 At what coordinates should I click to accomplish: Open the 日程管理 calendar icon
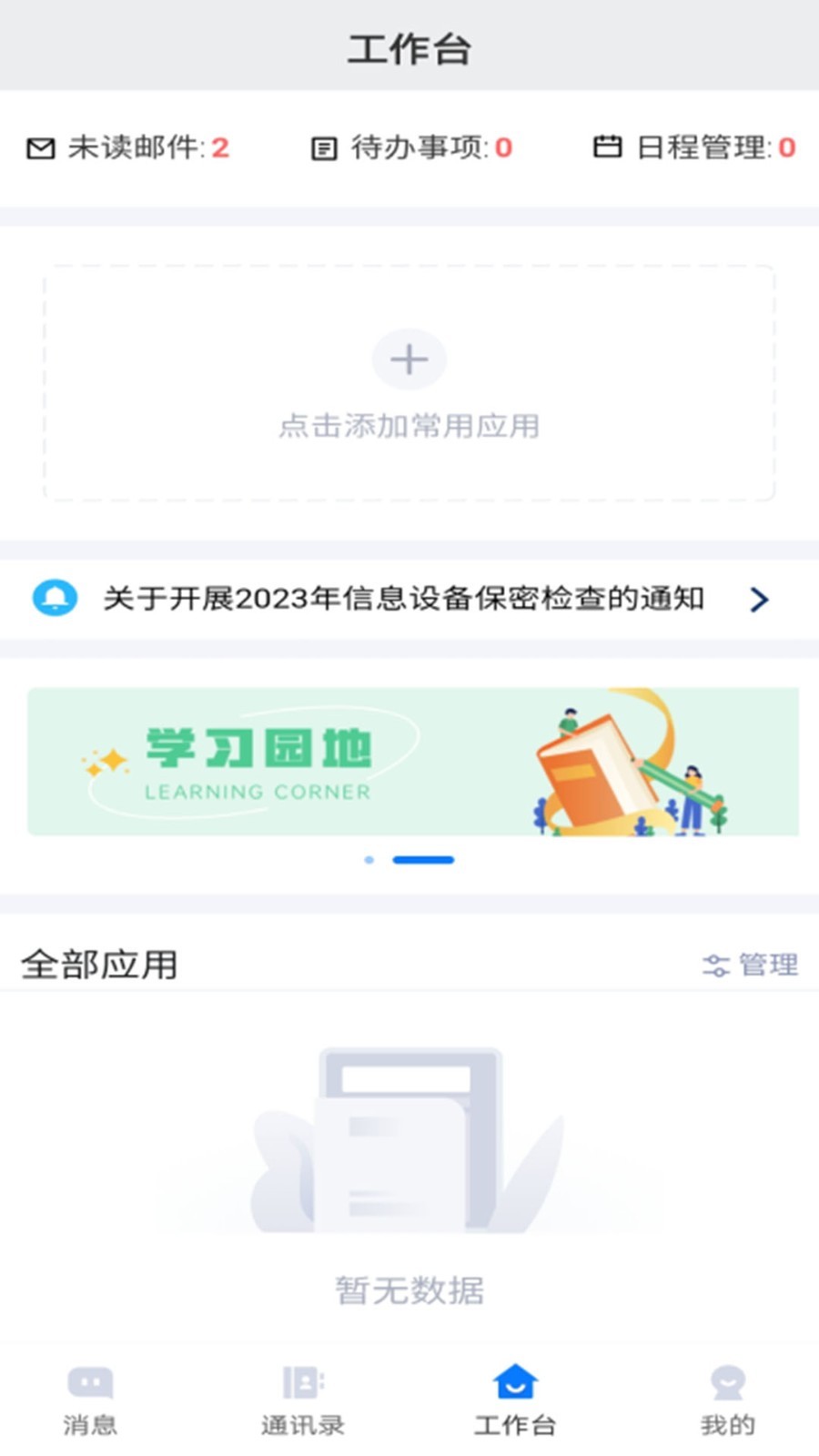pos(608,147)
